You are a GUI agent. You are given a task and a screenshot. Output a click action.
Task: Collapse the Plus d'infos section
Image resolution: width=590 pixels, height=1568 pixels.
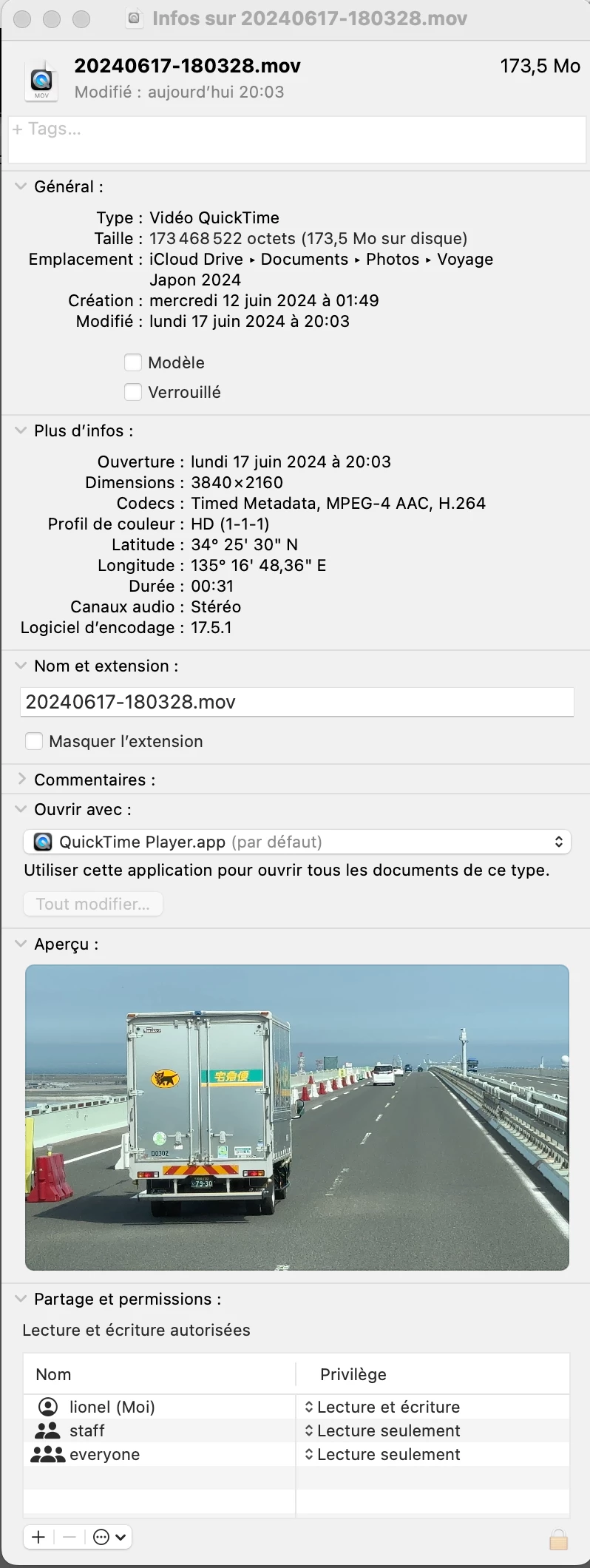tap(21, 431)
